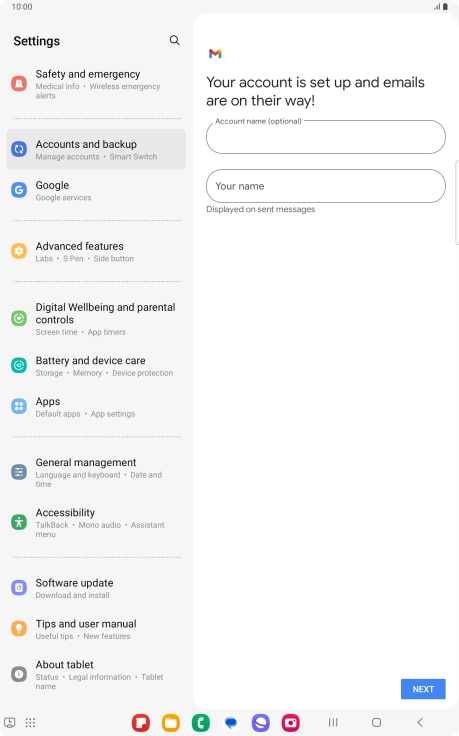Tap the Account name (optional) field

(x=326, y=137)
